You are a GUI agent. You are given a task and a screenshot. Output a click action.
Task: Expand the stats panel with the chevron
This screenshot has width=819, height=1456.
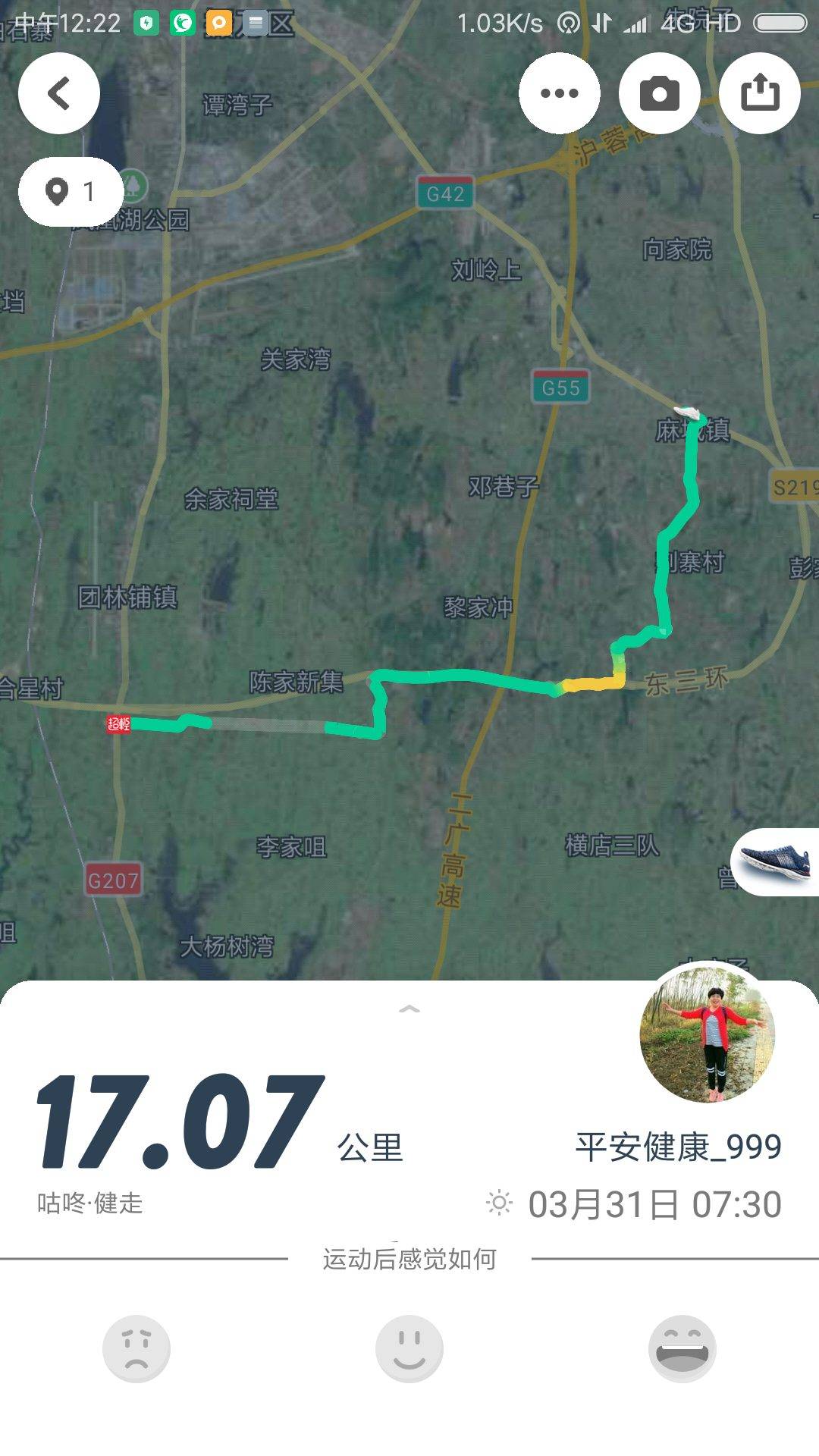(x=409, y=1009)
